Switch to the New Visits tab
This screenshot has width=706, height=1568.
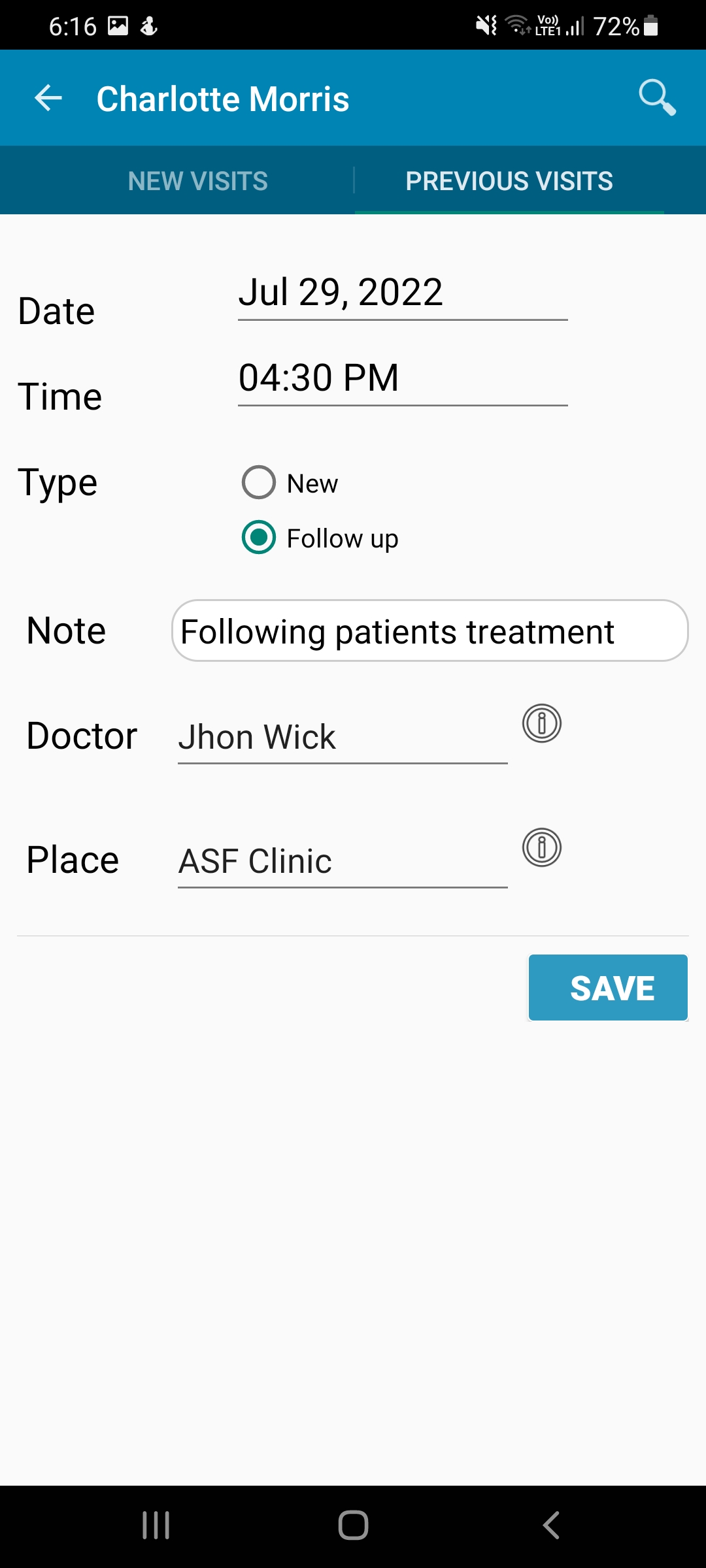(x=198, y=181)
